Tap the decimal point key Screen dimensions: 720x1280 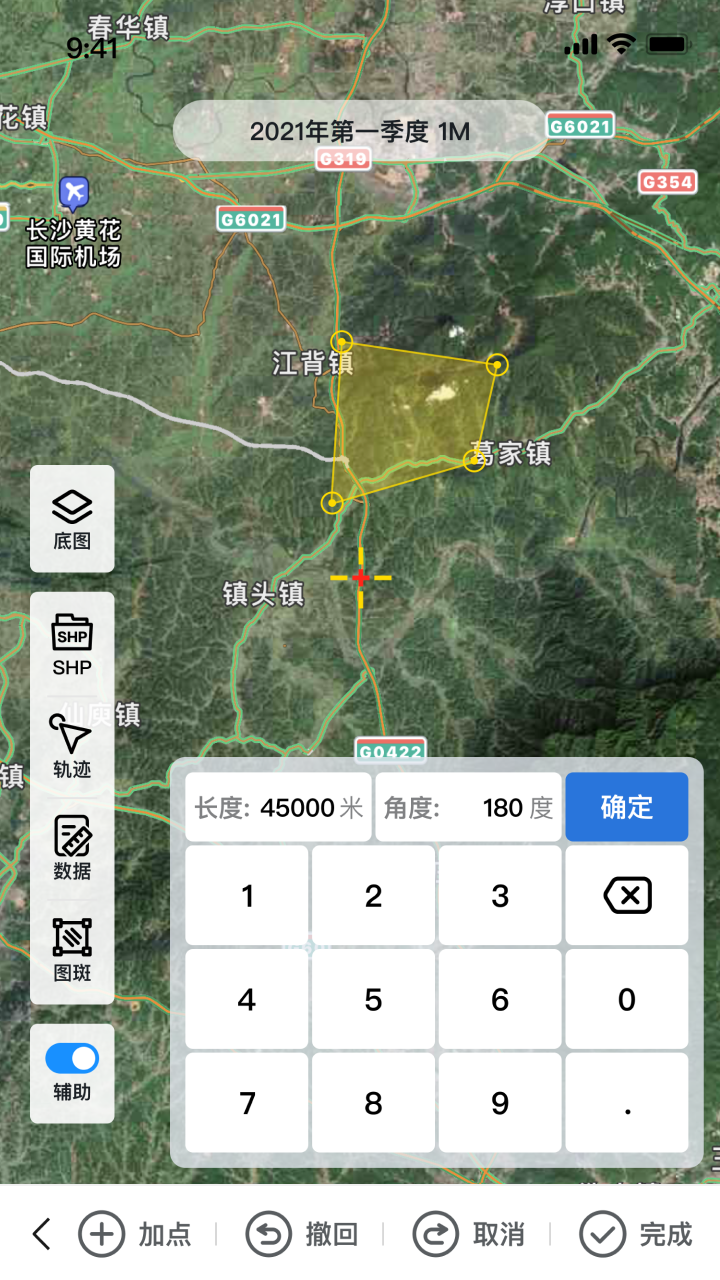click(x=627, y=1103)
